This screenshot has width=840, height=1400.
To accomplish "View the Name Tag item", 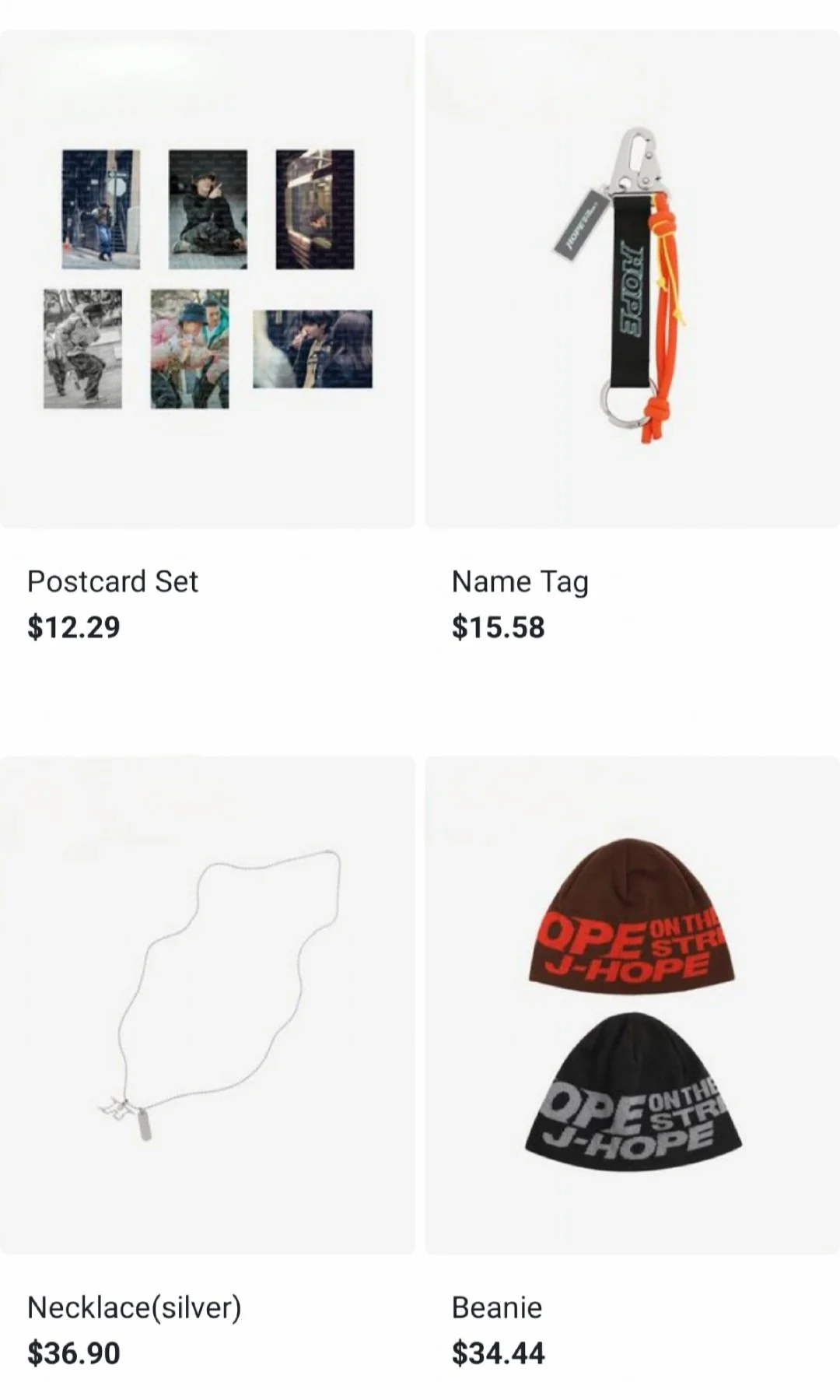I will pos(632,280).
